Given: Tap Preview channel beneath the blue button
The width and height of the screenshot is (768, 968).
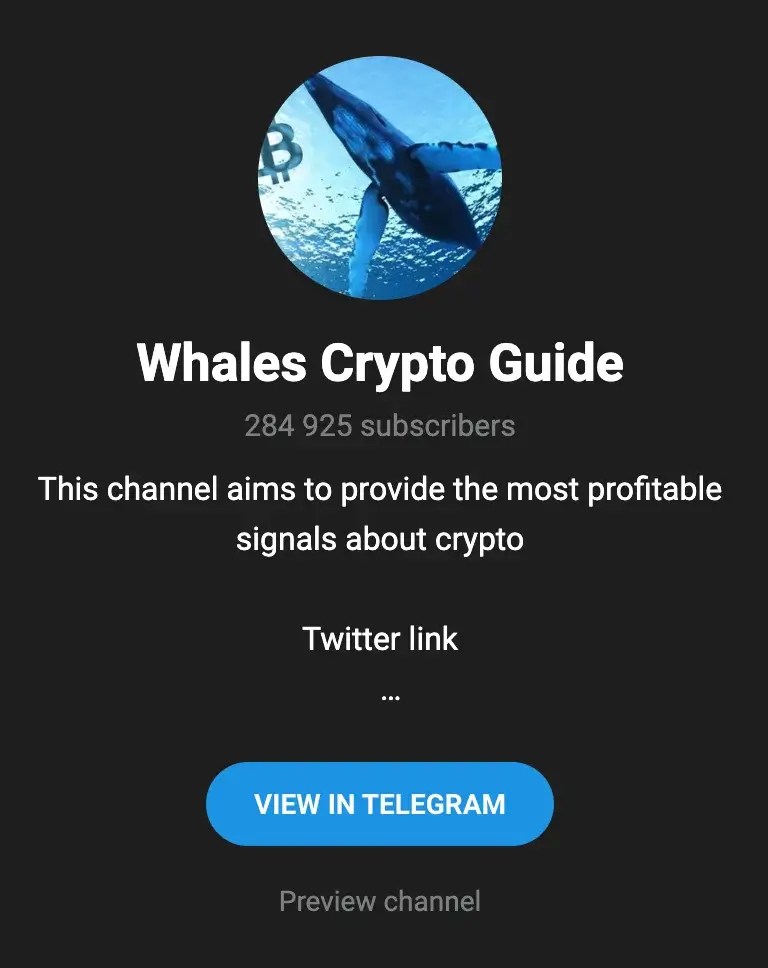Looking at the screenshot, I should (x=380, y=901).
